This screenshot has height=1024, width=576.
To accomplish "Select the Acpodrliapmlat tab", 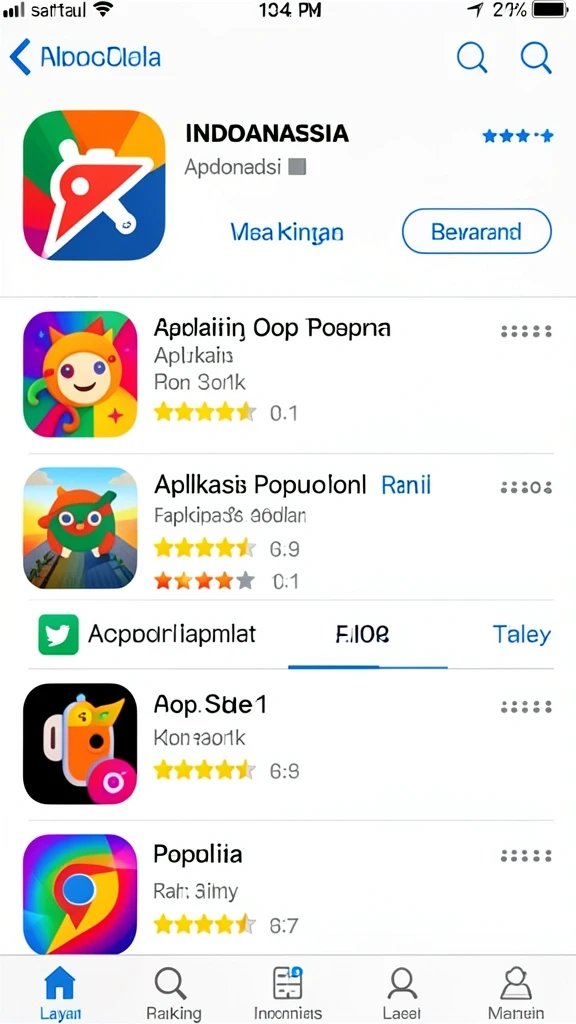I will point(148,634).
